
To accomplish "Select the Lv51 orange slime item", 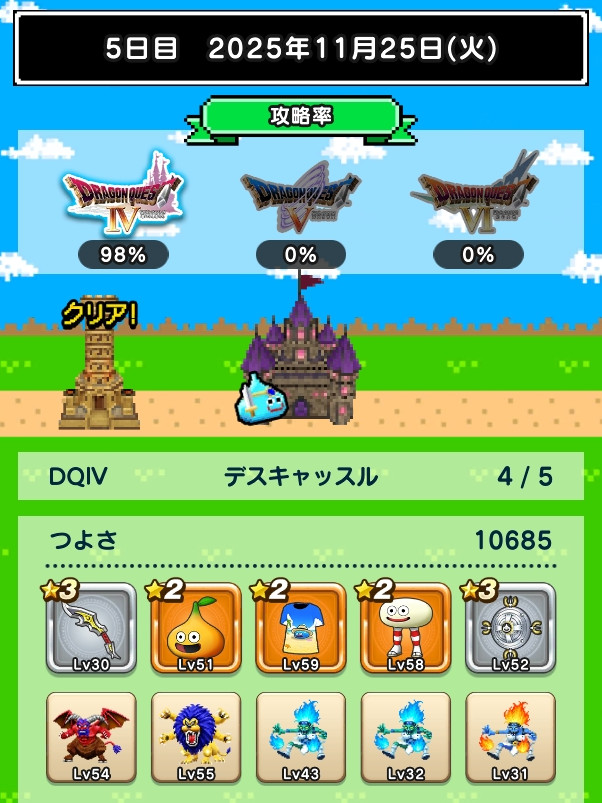I will pyautogui.click(x=196, y=629).
